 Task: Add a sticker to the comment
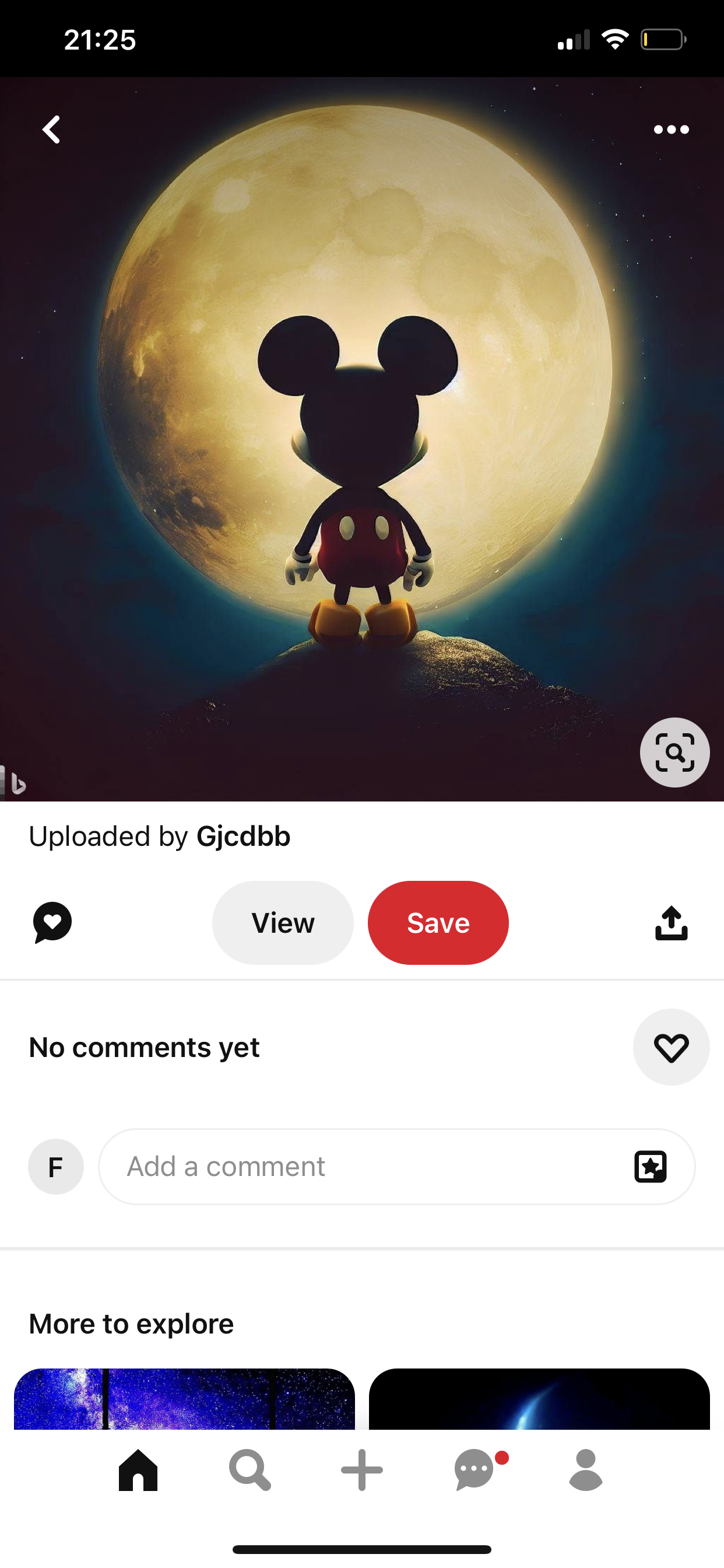coord(651,1166)
